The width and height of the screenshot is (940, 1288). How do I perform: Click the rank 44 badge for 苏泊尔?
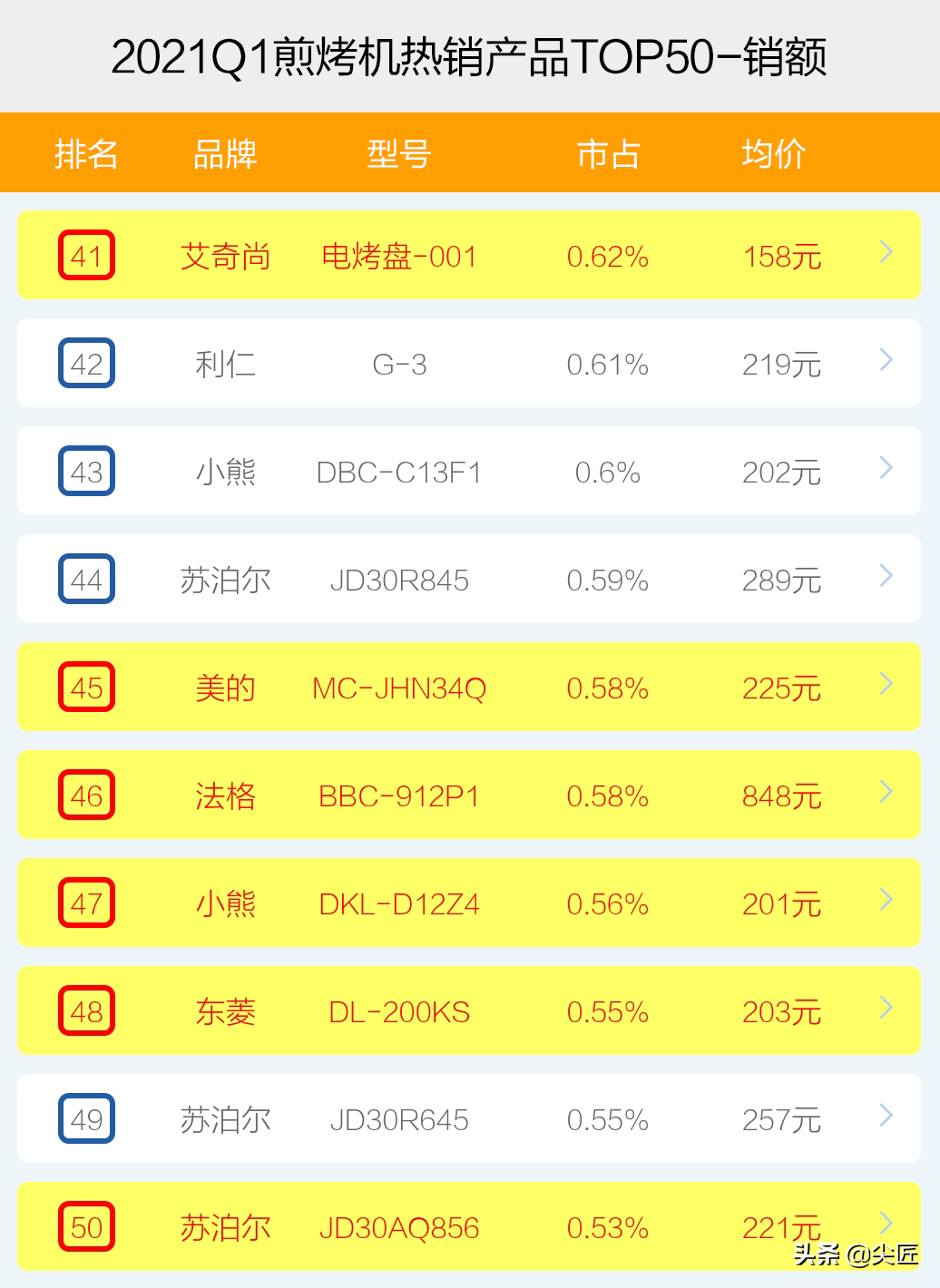click(86, 580)
